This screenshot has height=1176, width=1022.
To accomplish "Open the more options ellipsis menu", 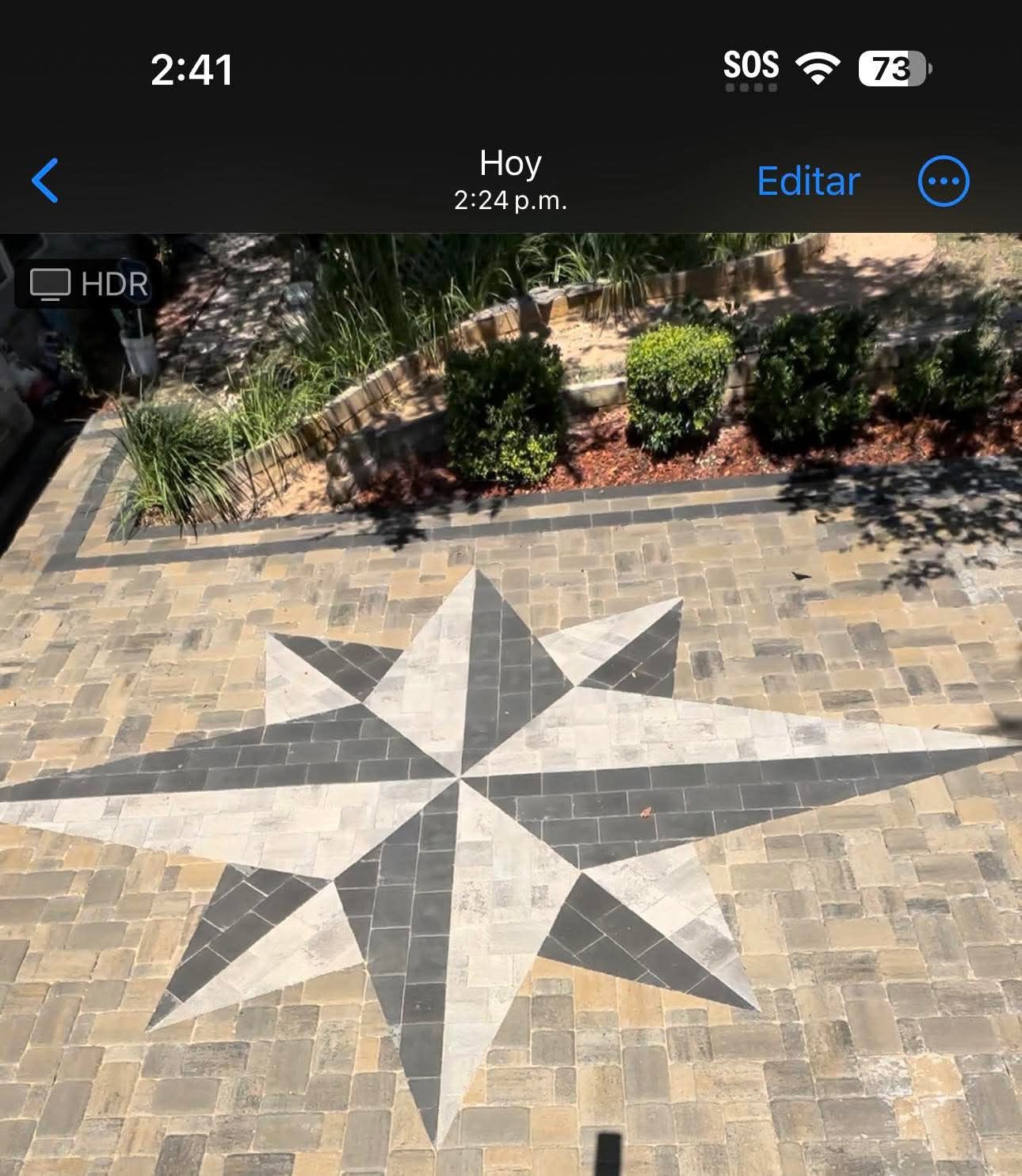I will (943, 181).
